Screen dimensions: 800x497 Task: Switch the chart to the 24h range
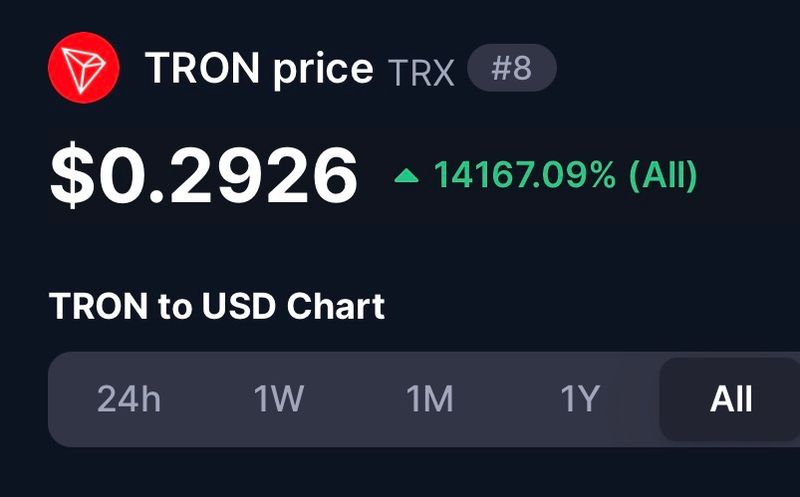(129, 400)
